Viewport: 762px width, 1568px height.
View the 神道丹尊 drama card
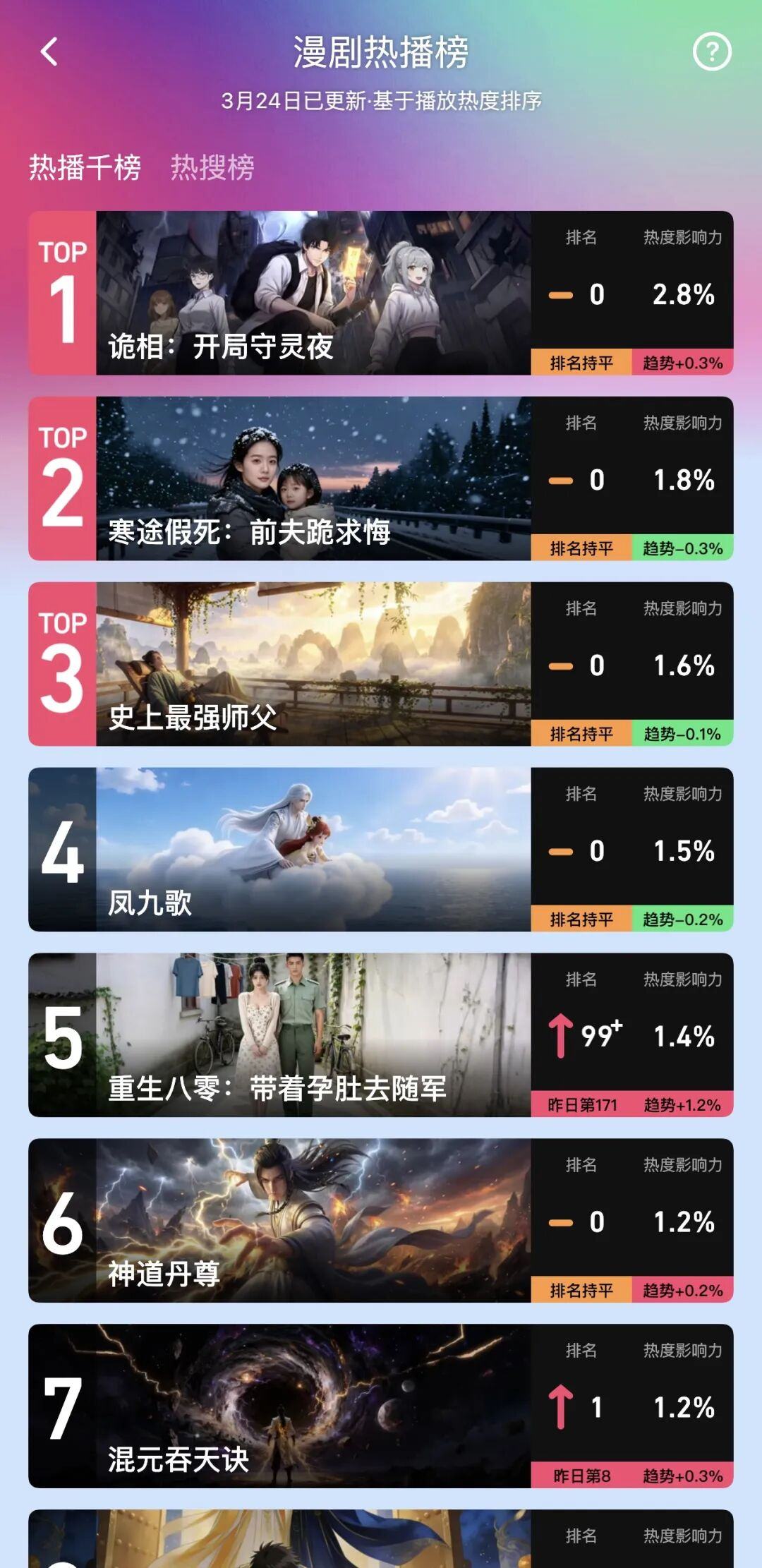[313, 1221]
